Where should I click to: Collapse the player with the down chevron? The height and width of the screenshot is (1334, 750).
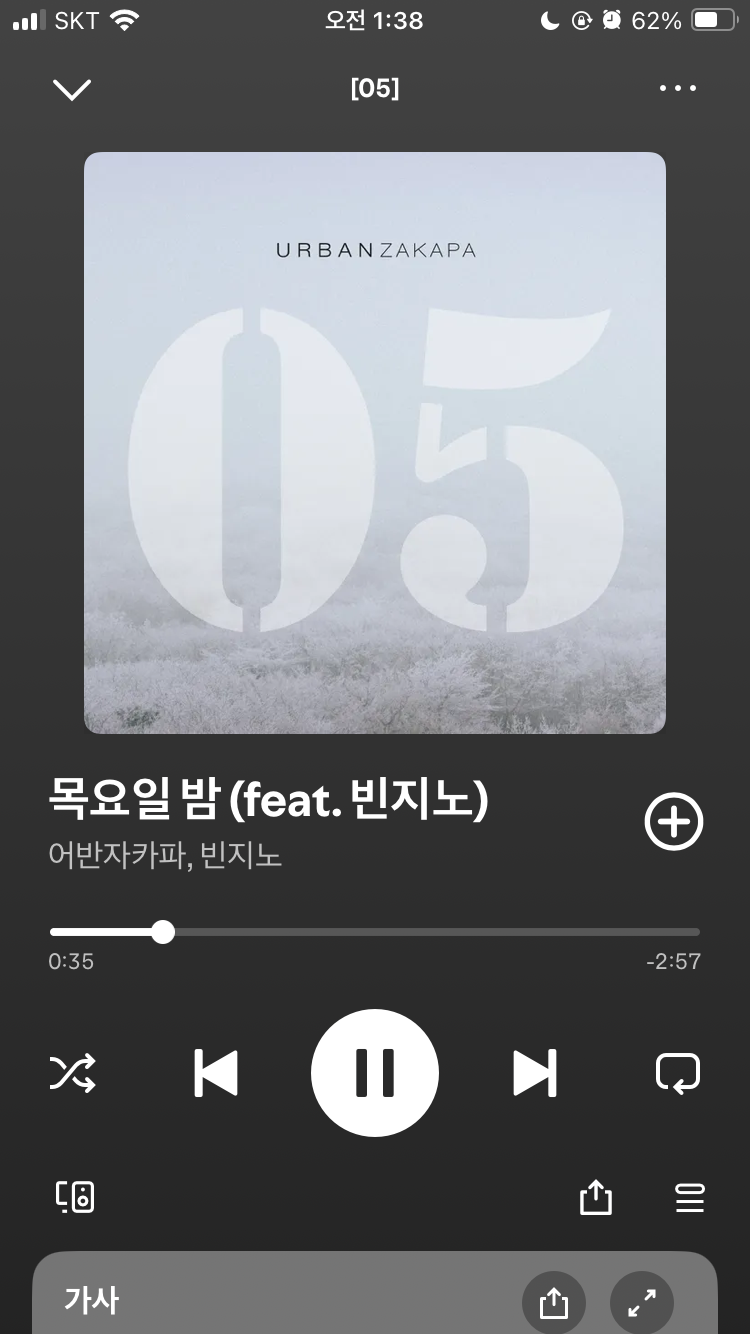(72, 90)
